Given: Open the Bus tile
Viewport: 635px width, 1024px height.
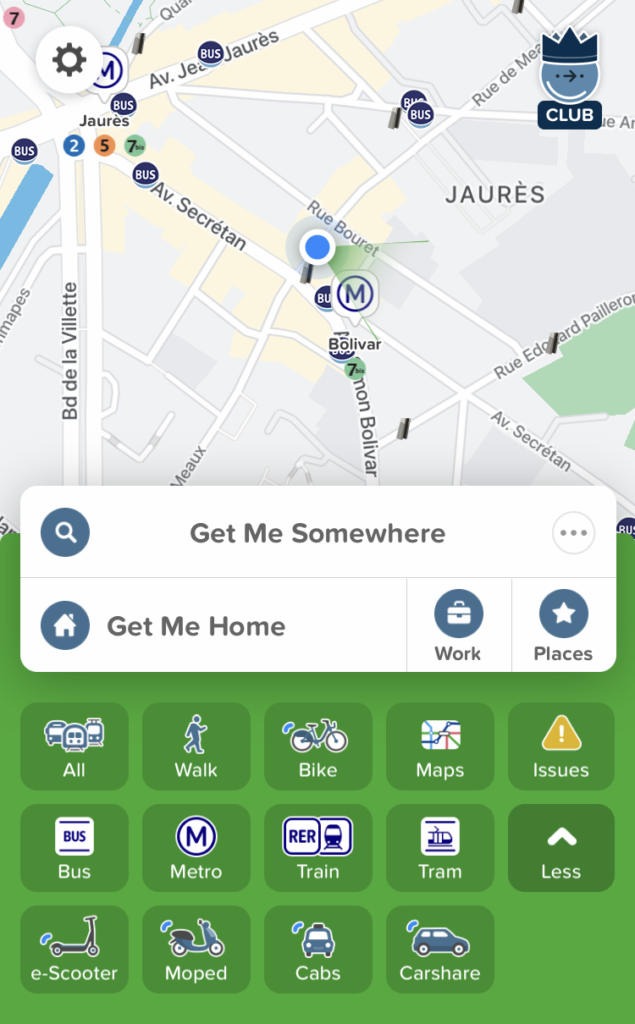Looking at the screenshot, I should pos(74,848).
